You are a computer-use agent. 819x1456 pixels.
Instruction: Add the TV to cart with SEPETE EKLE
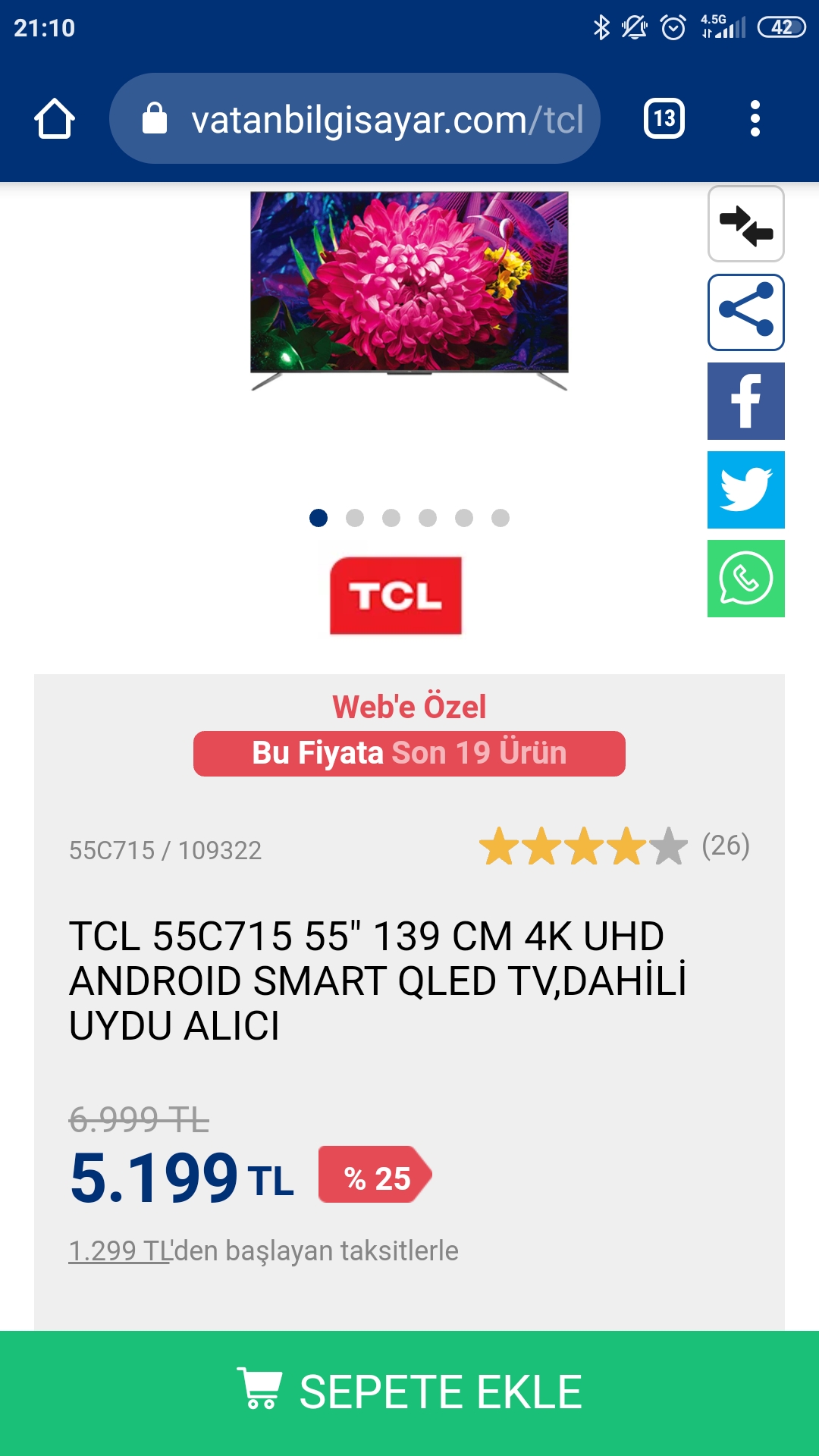pyautogui.click(x=409, y=1393)
